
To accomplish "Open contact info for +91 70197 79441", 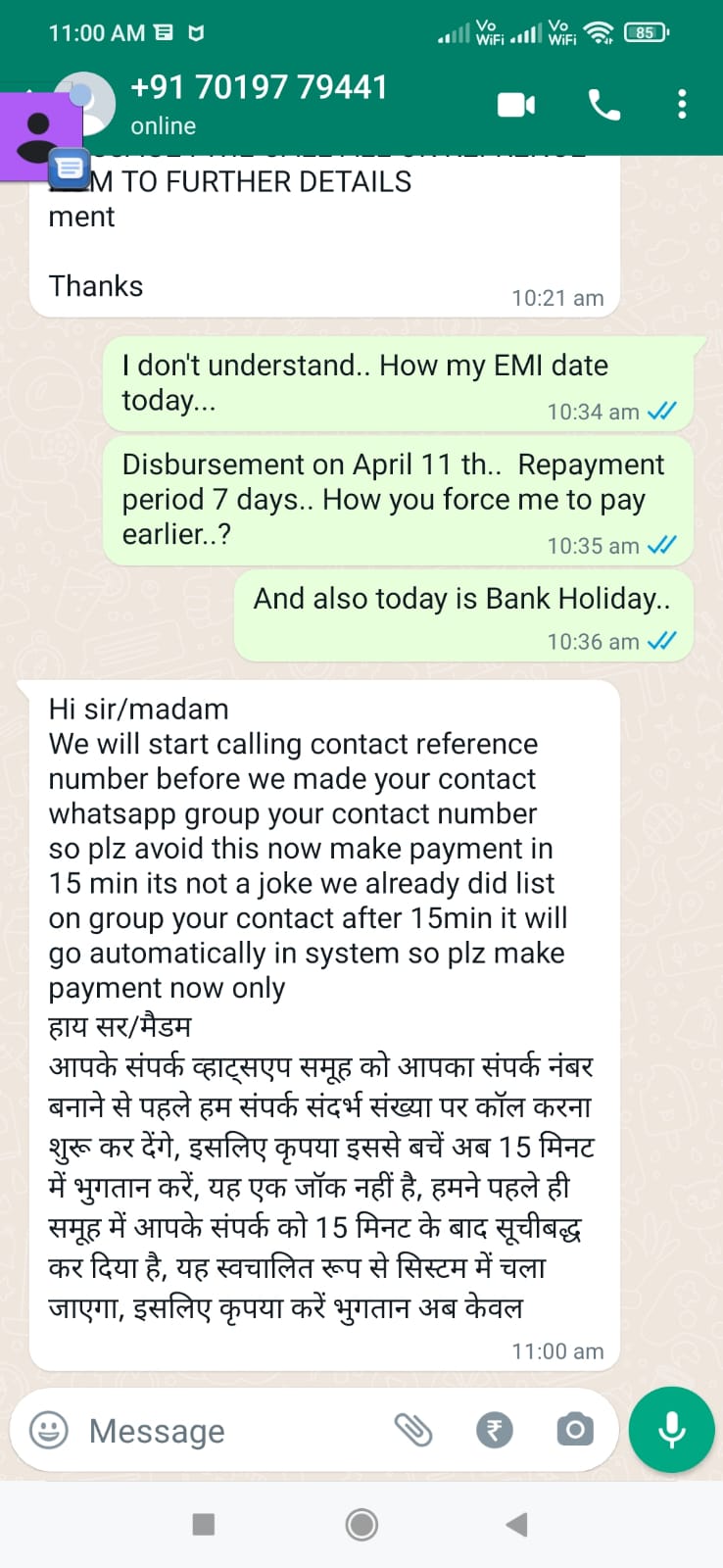I will point(259,102).
